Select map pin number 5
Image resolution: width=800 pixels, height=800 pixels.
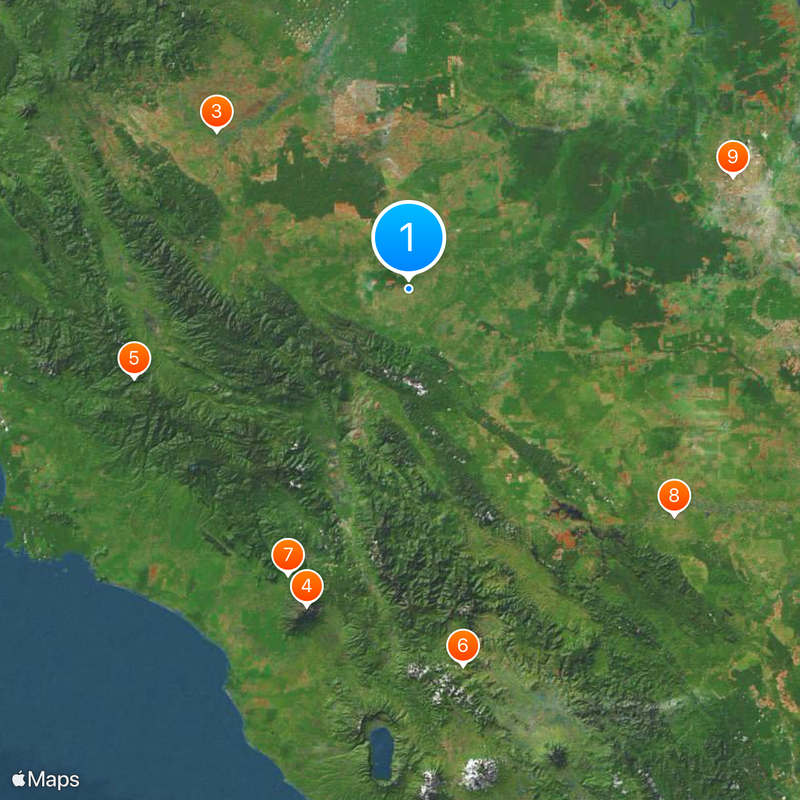click(x=134, y=358)
